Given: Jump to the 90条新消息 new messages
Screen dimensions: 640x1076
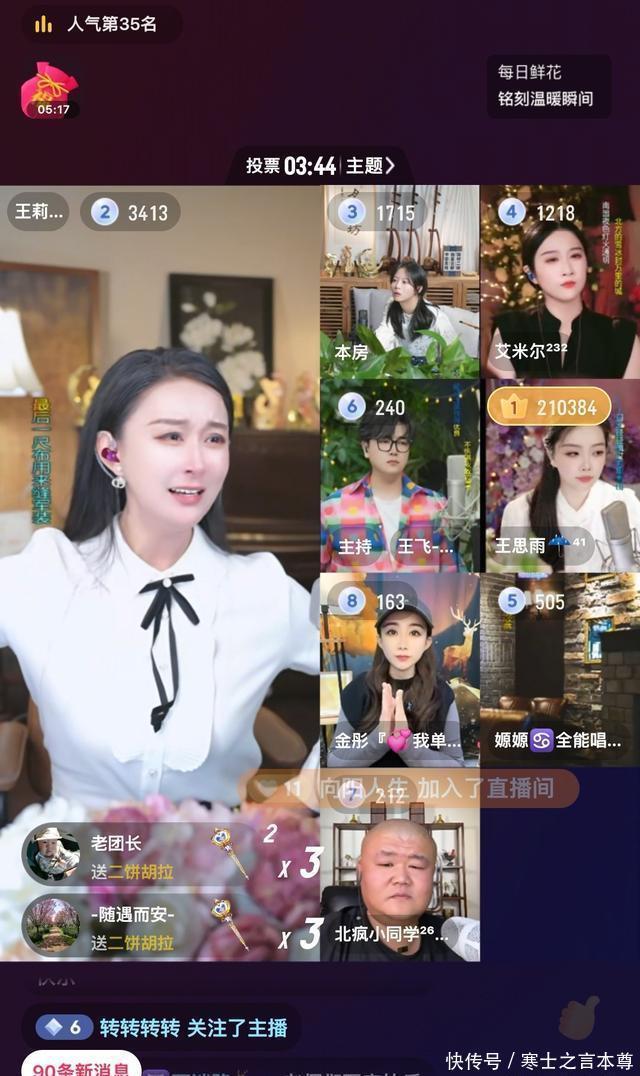Looking at the screenshot, I should 80,1066.
